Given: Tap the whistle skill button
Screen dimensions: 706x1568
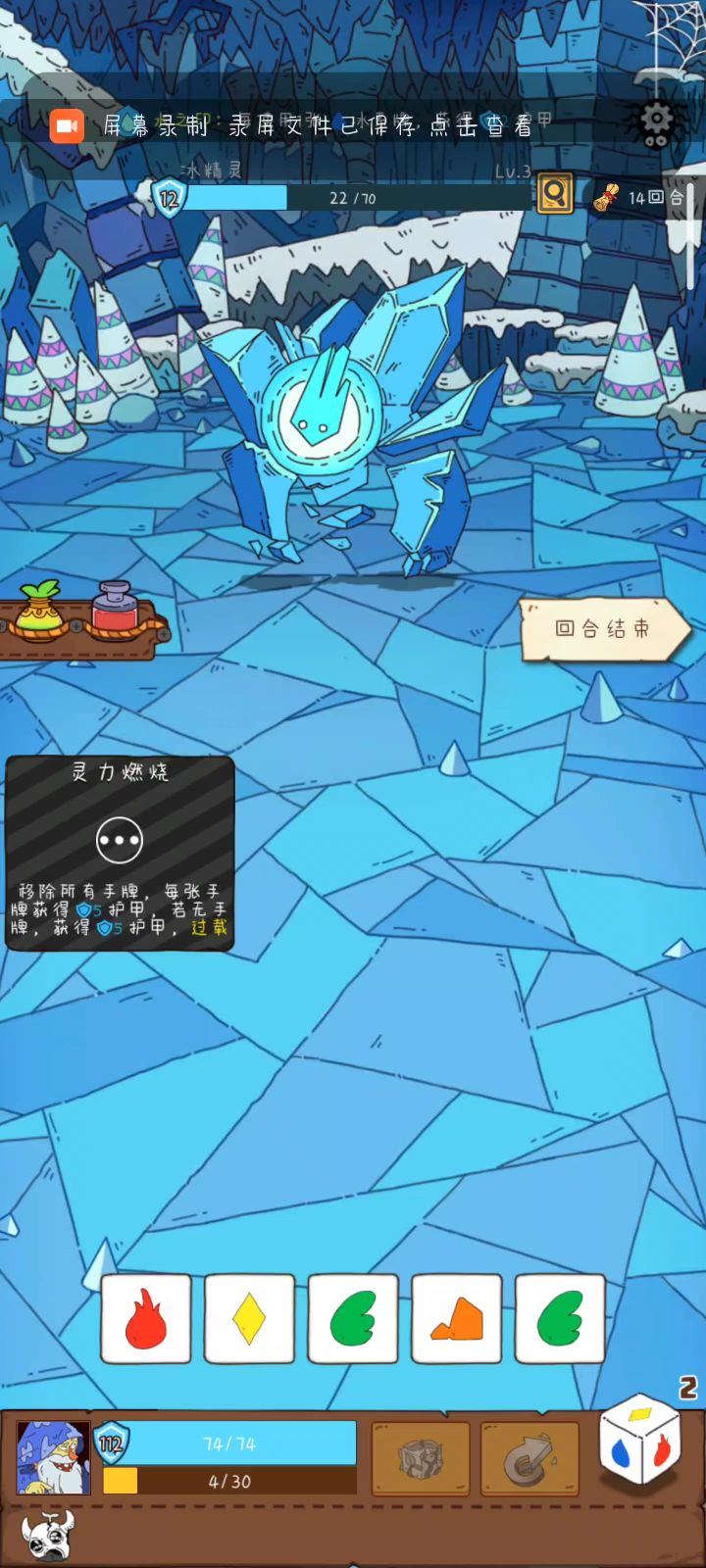Looking at the screenshot, I should [x=530, y=1459].
